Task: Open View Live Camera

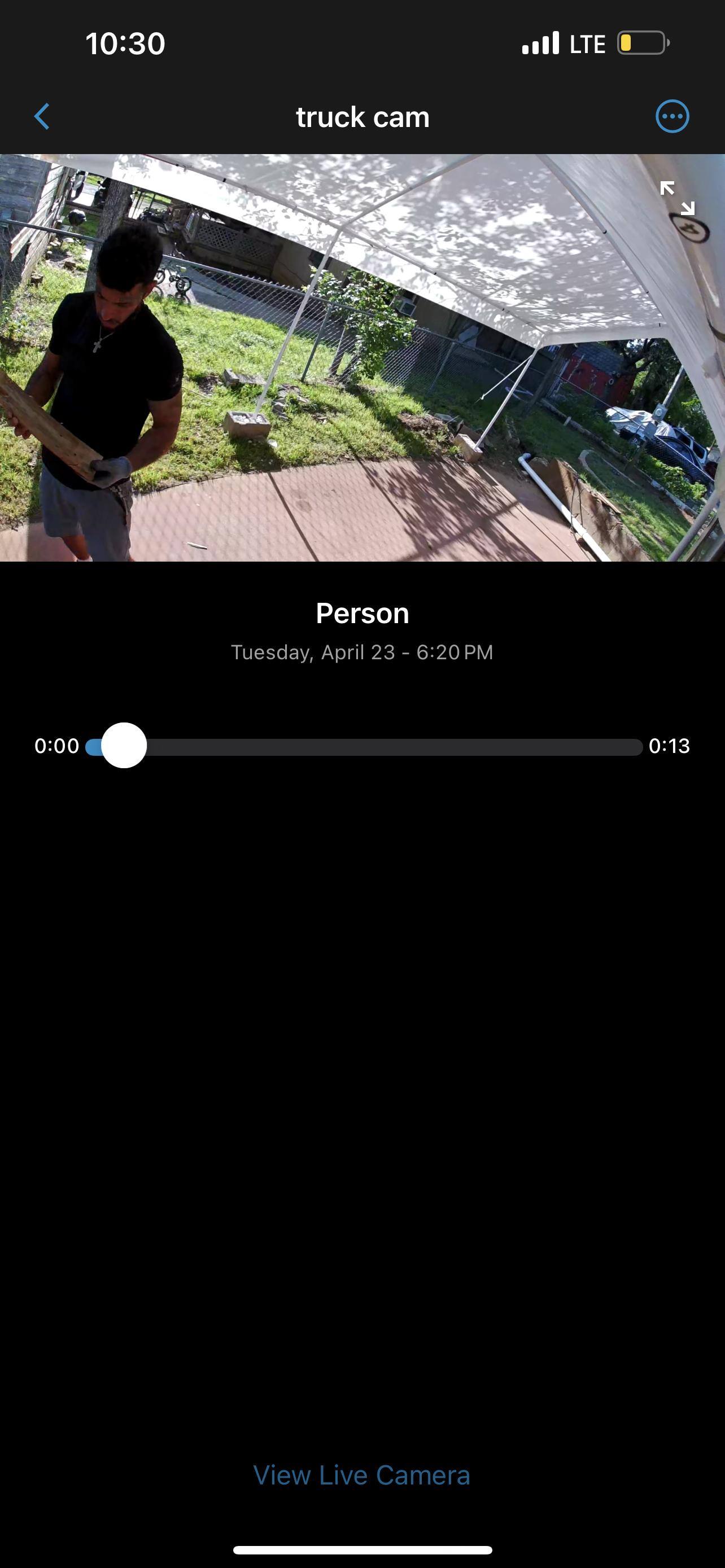Action: 361,1474
